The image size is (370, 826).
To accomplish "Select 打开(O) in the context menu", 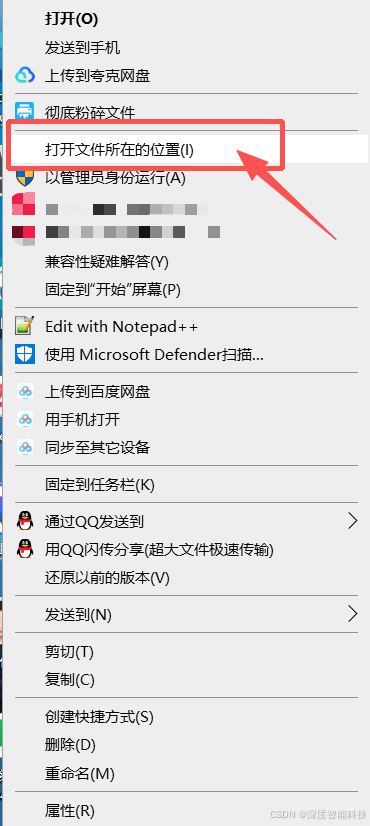I will 186,19.
